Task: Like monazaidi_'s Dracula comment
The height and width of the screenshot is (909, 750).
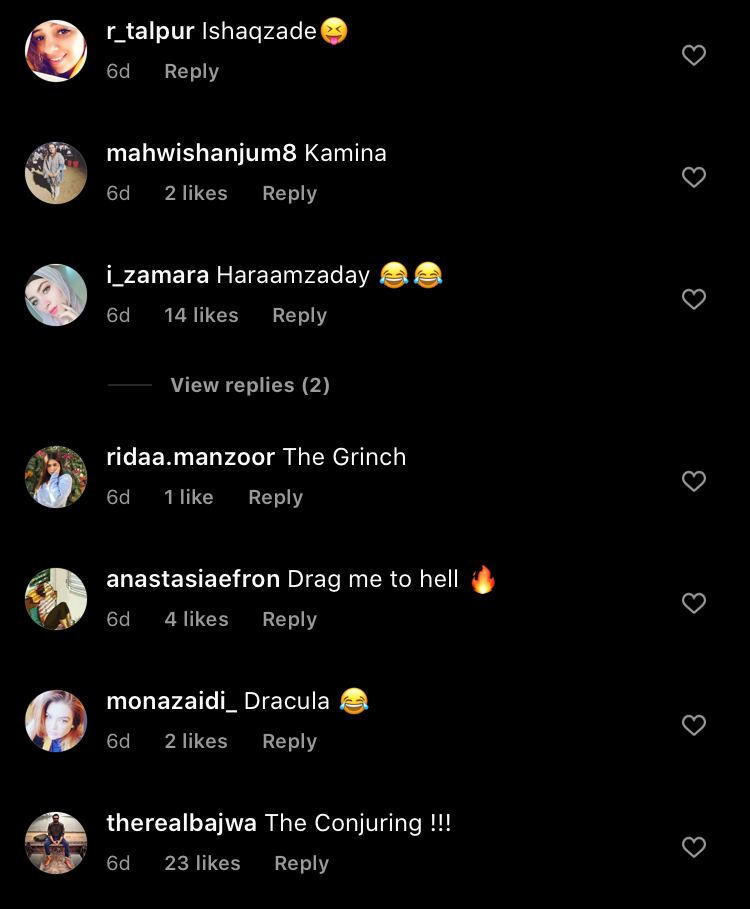Action: (x=694, y=725)
